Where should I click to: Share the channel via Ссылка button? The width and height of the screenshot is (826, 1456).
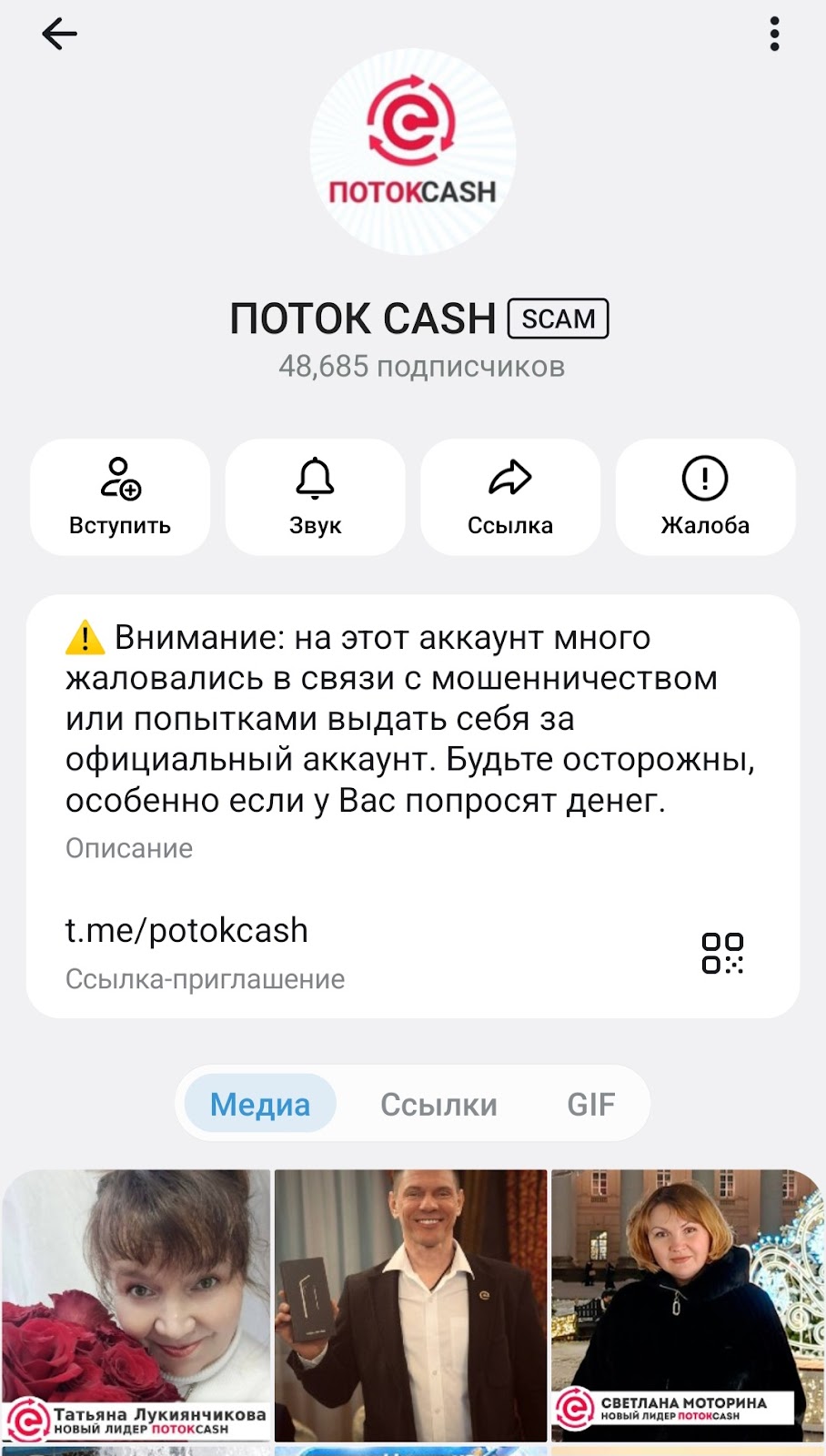coord(510,497)
